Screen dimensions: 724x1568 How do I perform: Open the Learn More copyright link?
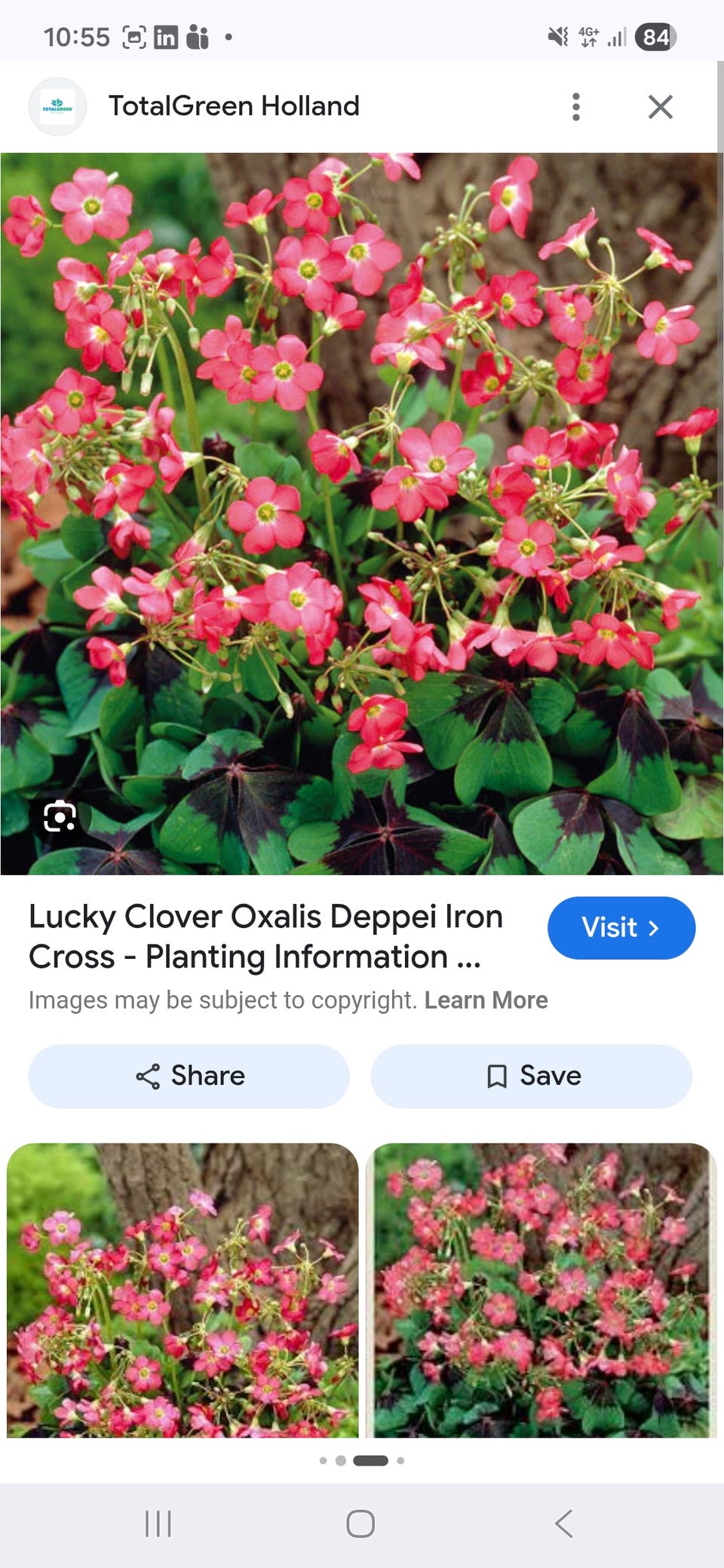click(486, 1000)
